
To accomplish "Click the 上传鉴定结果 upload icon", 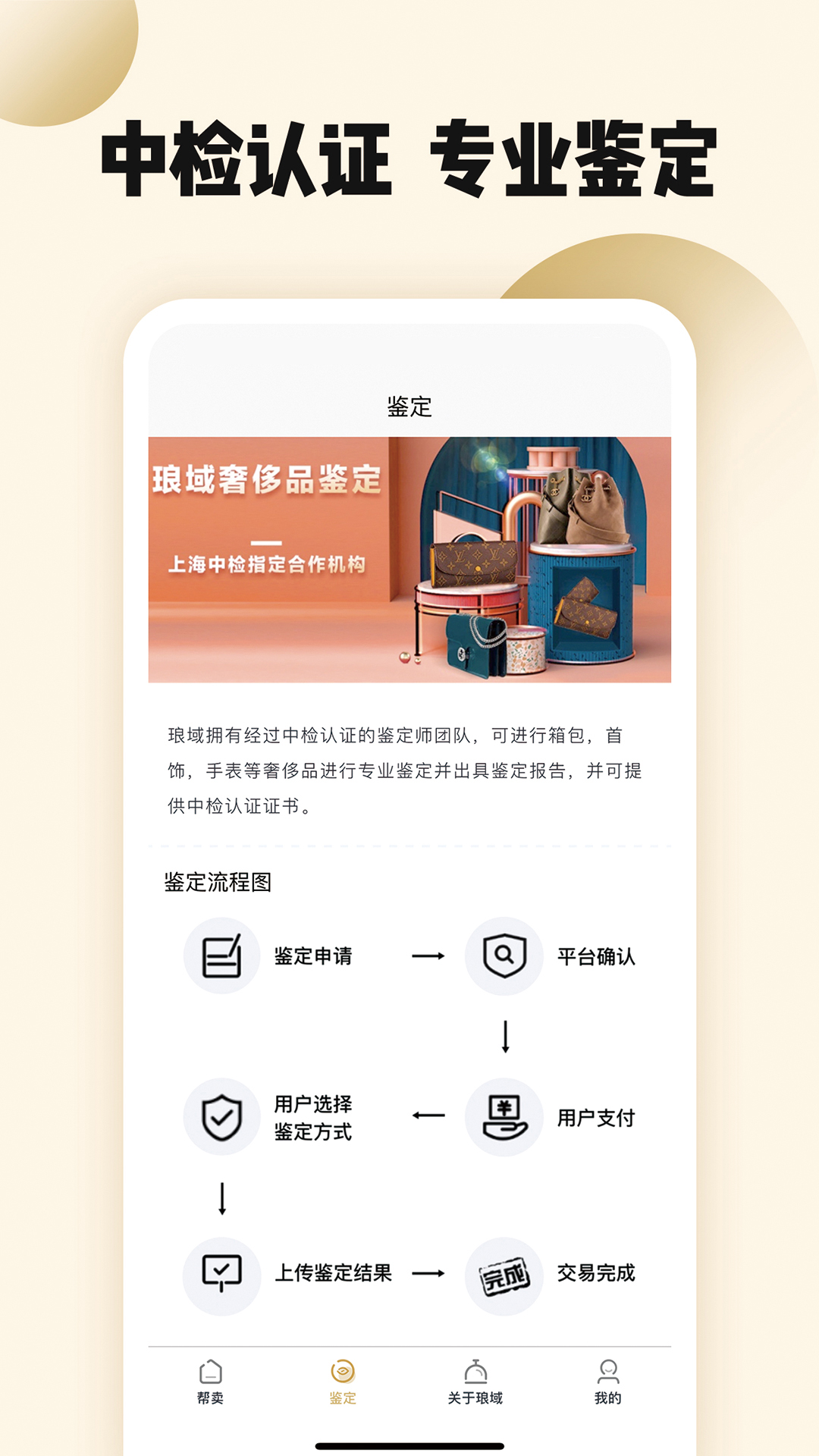I will pyautogui.click(x=221, y=1272).
